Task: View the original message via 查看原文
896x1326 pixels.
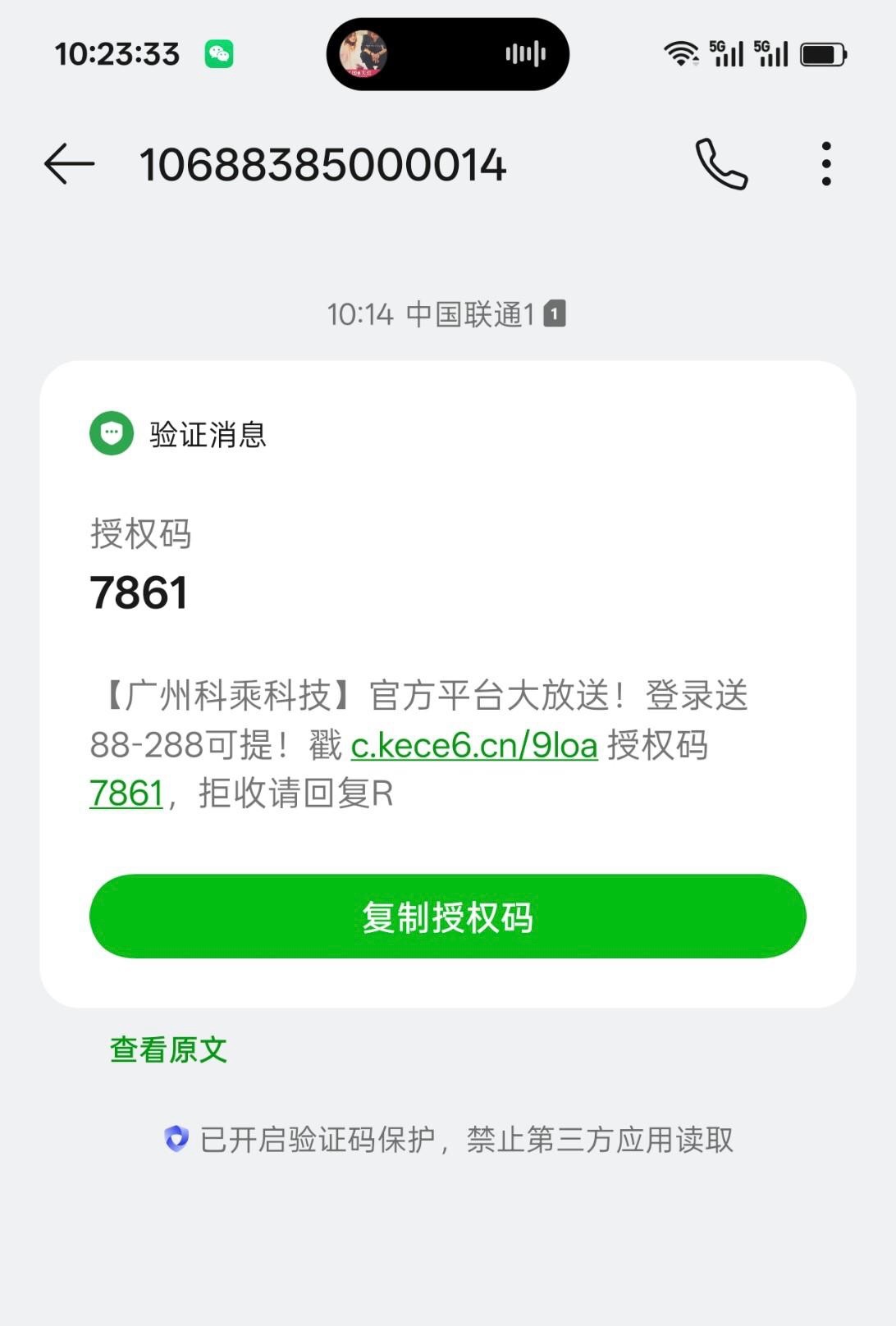Action: coord(168,1049)
